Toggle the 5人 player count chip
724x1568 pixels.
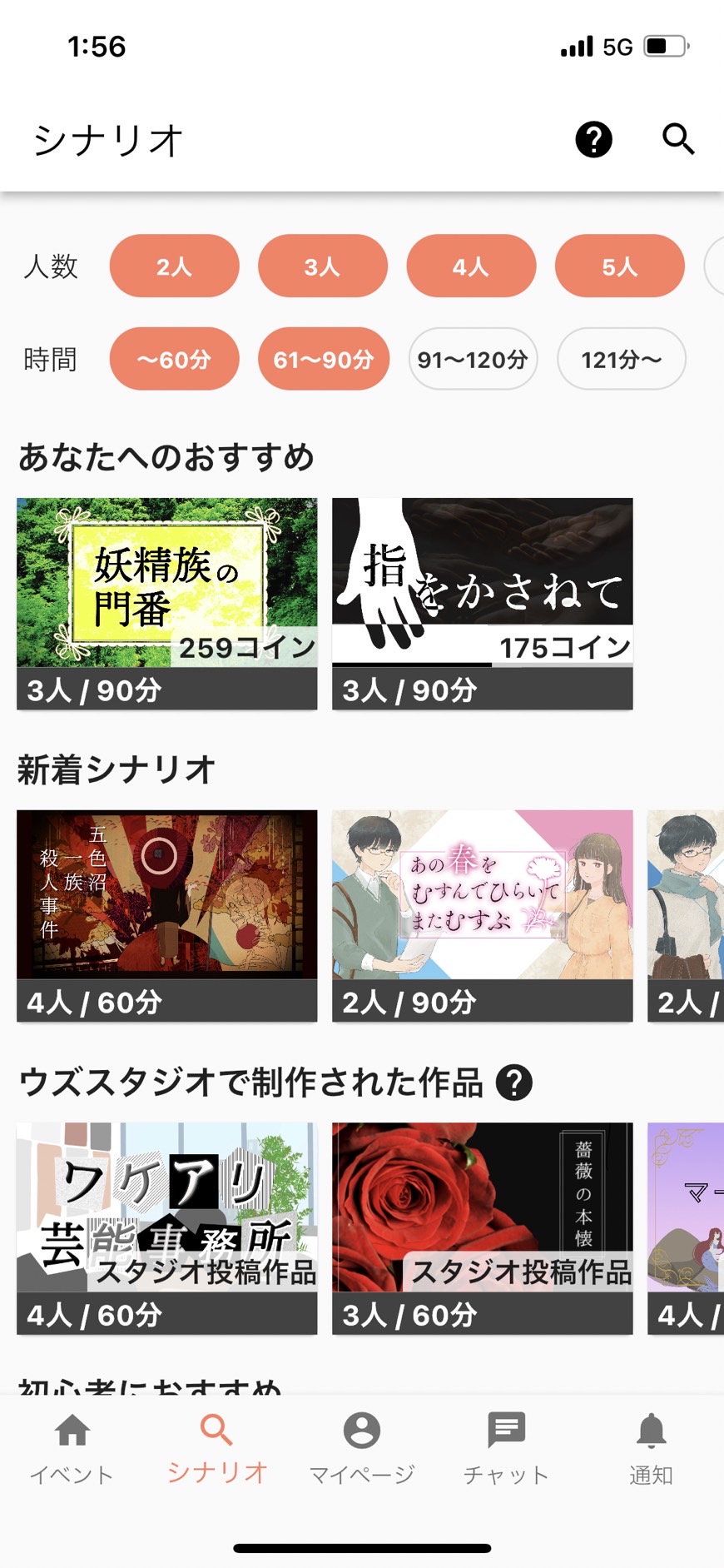[x=619, y=266]
